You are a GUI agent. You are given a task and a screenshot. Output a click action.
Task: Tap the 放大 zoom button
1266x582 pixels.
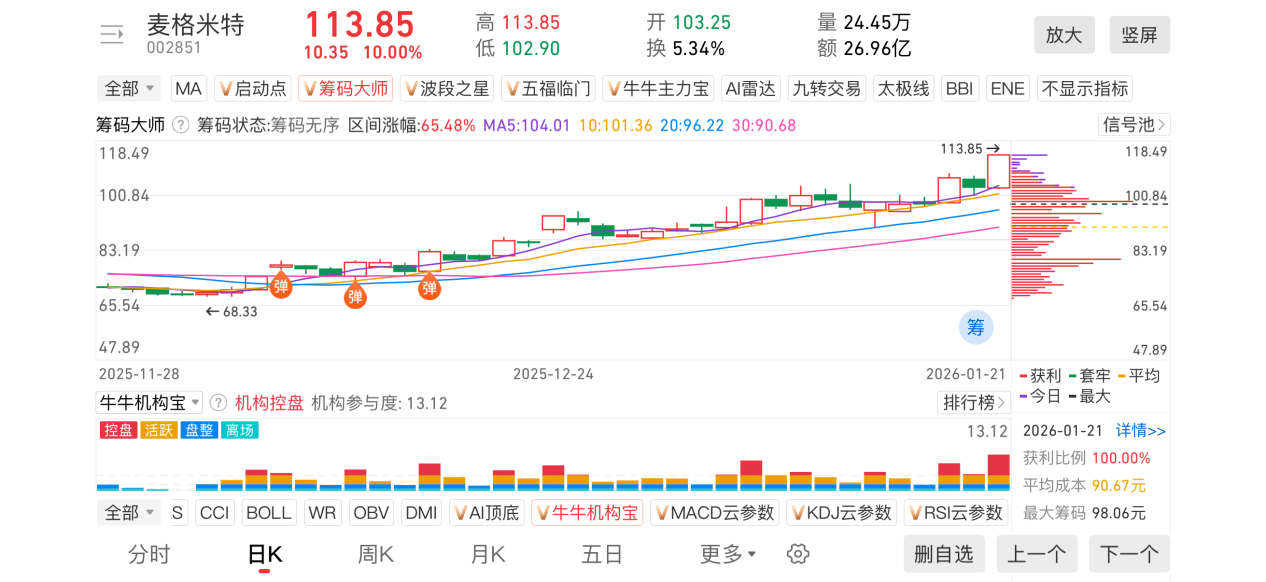tap(1064, 35)
